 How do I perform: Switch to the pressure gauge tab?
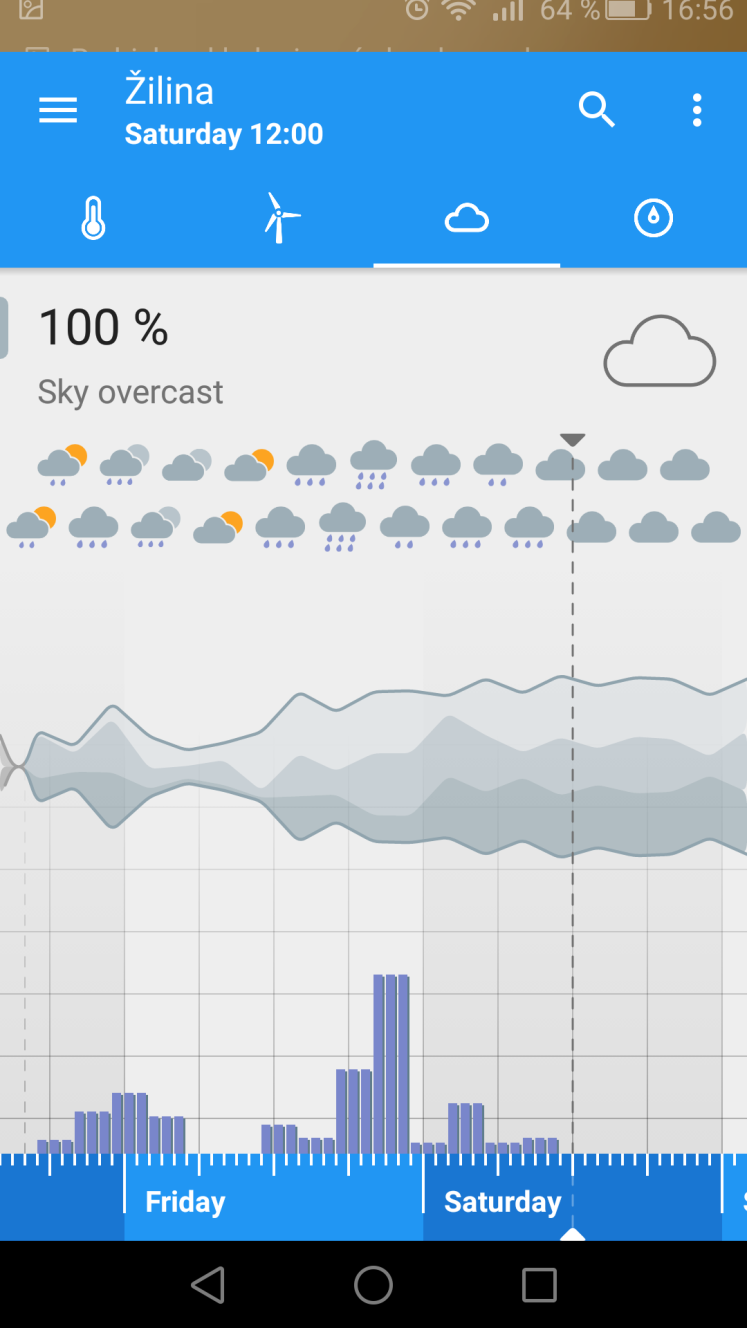[x=654, y=218]
